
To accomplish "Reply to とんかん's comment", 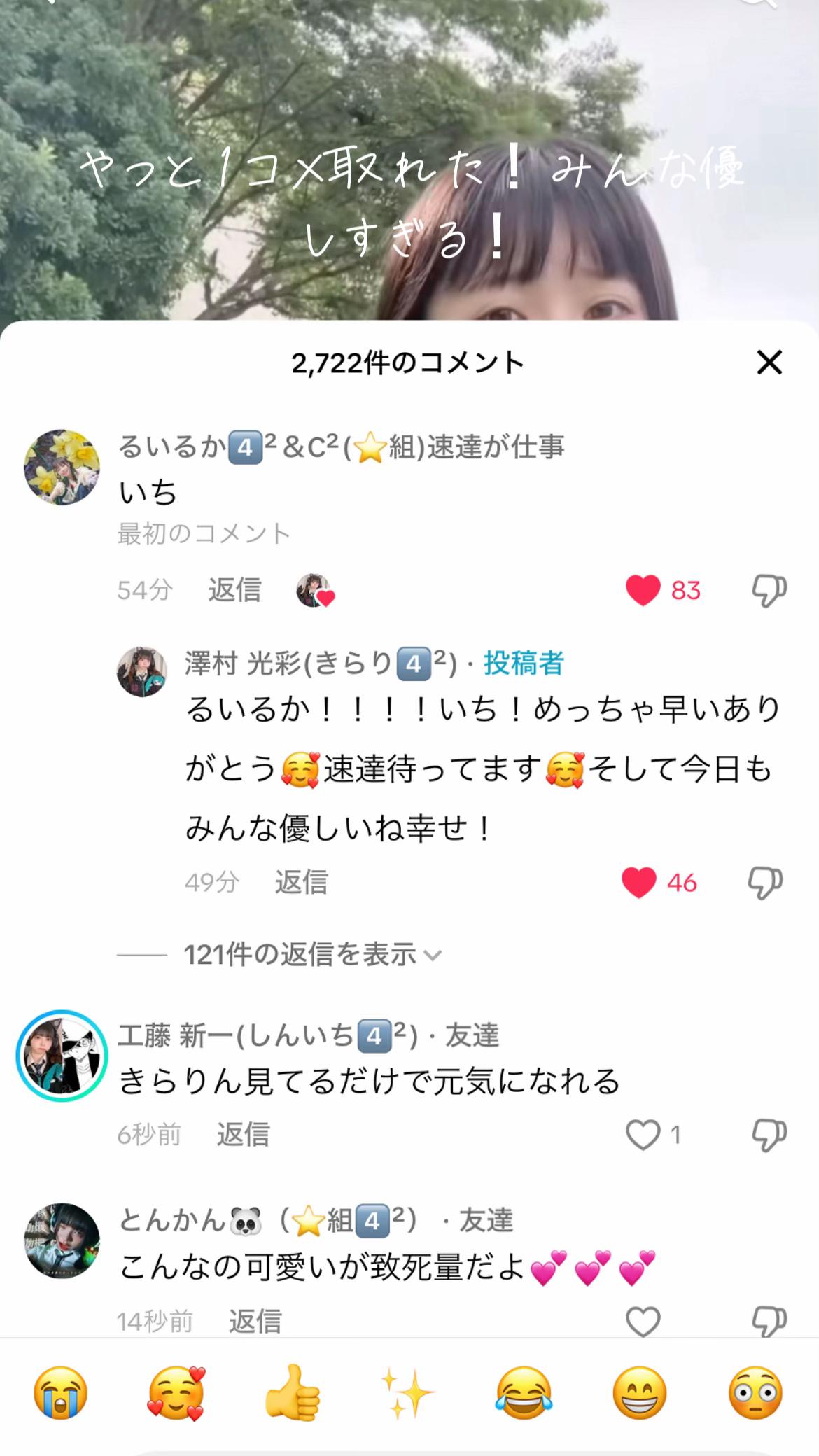I will pyautogui.click(x=255, y=1321).
